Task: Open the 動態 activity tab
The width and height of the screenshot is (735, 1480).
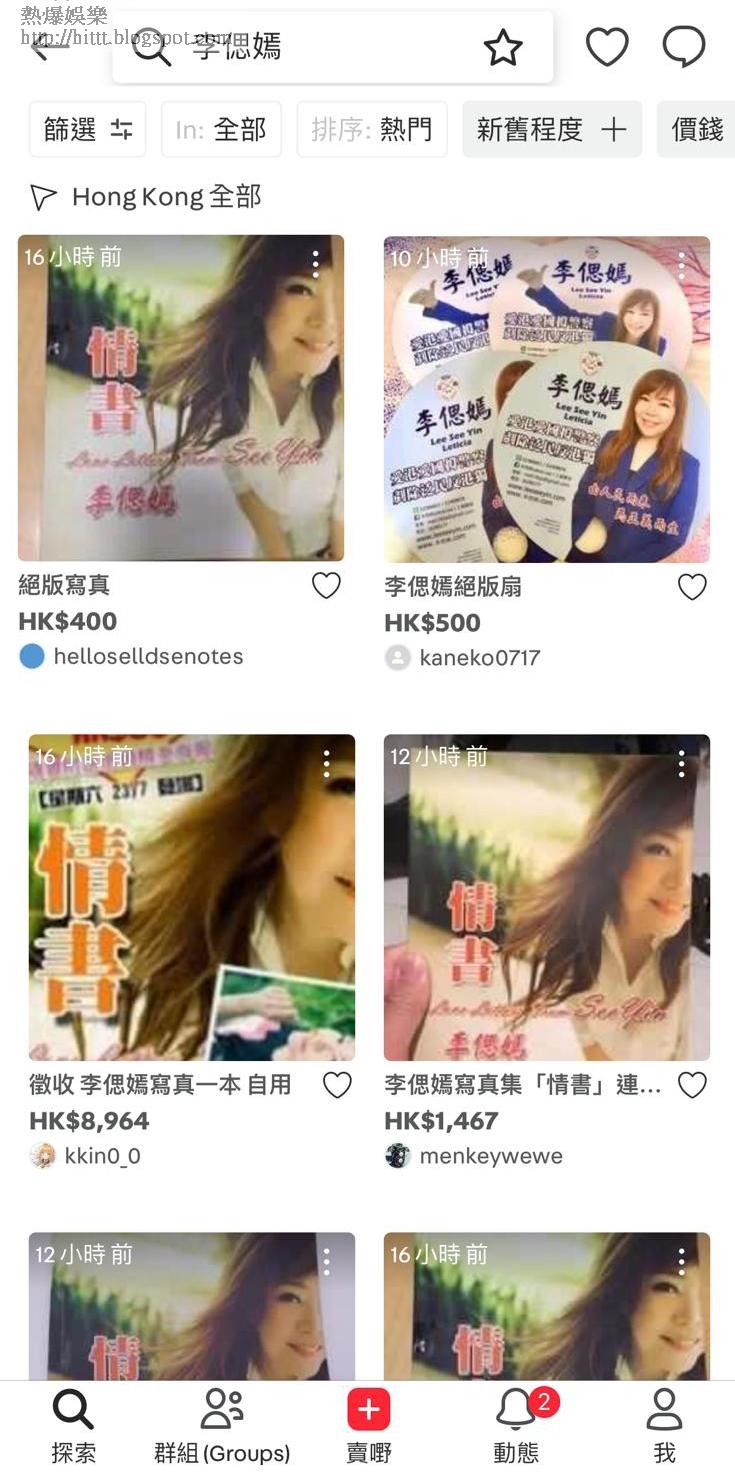Action: [x=516, y=1425]
